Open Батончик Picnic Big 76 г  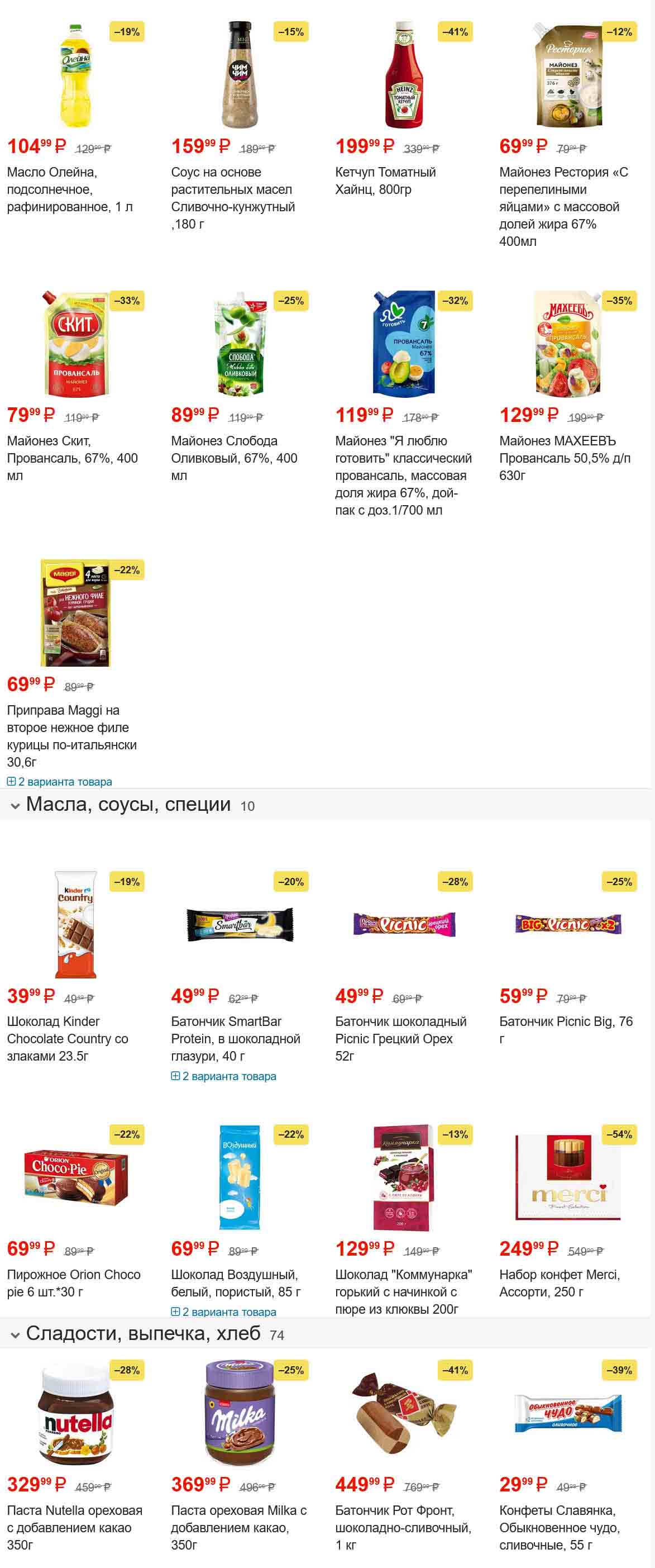pyautogui.click(x=566, y=1030)
